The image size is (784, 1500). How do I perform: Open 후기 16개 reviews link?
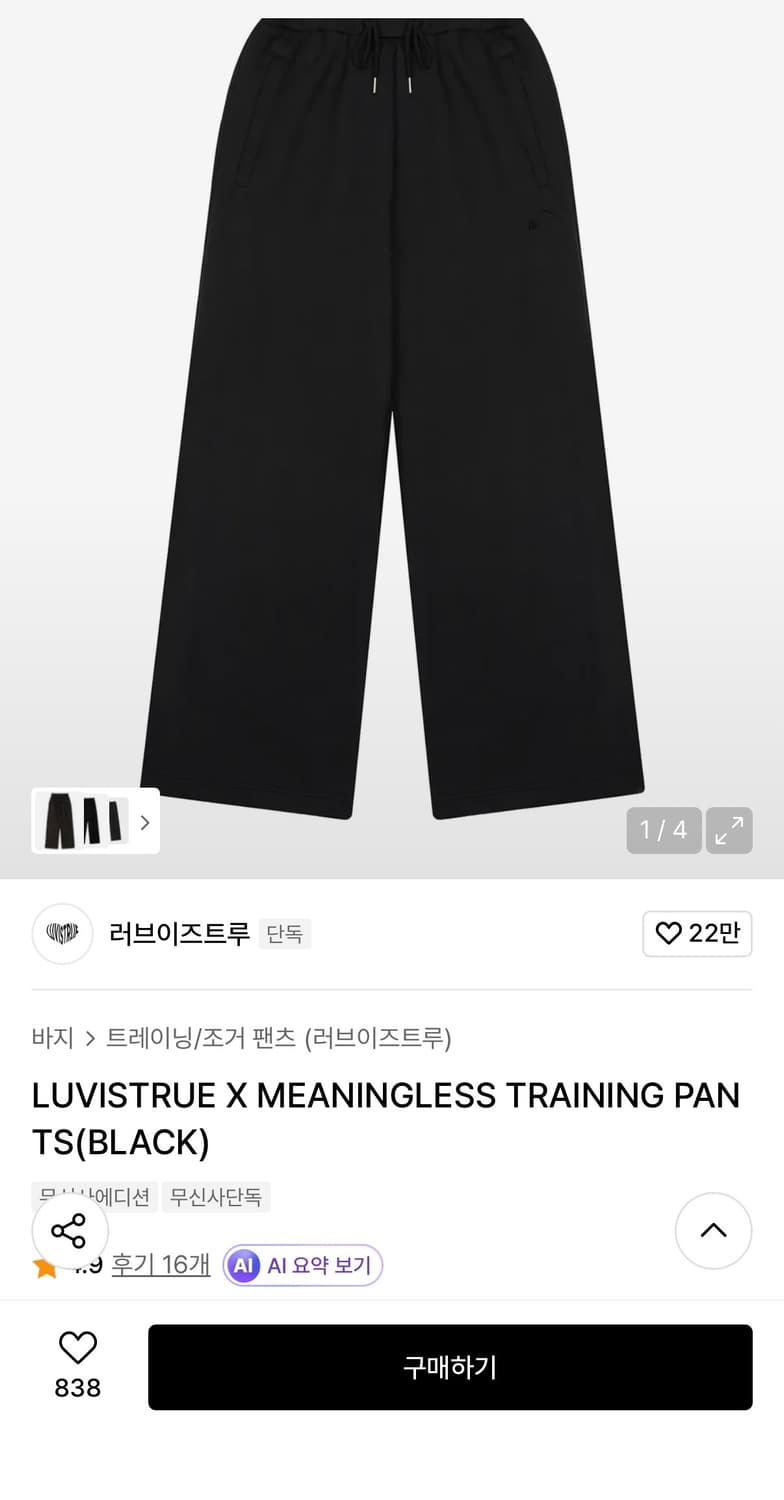160,1265
